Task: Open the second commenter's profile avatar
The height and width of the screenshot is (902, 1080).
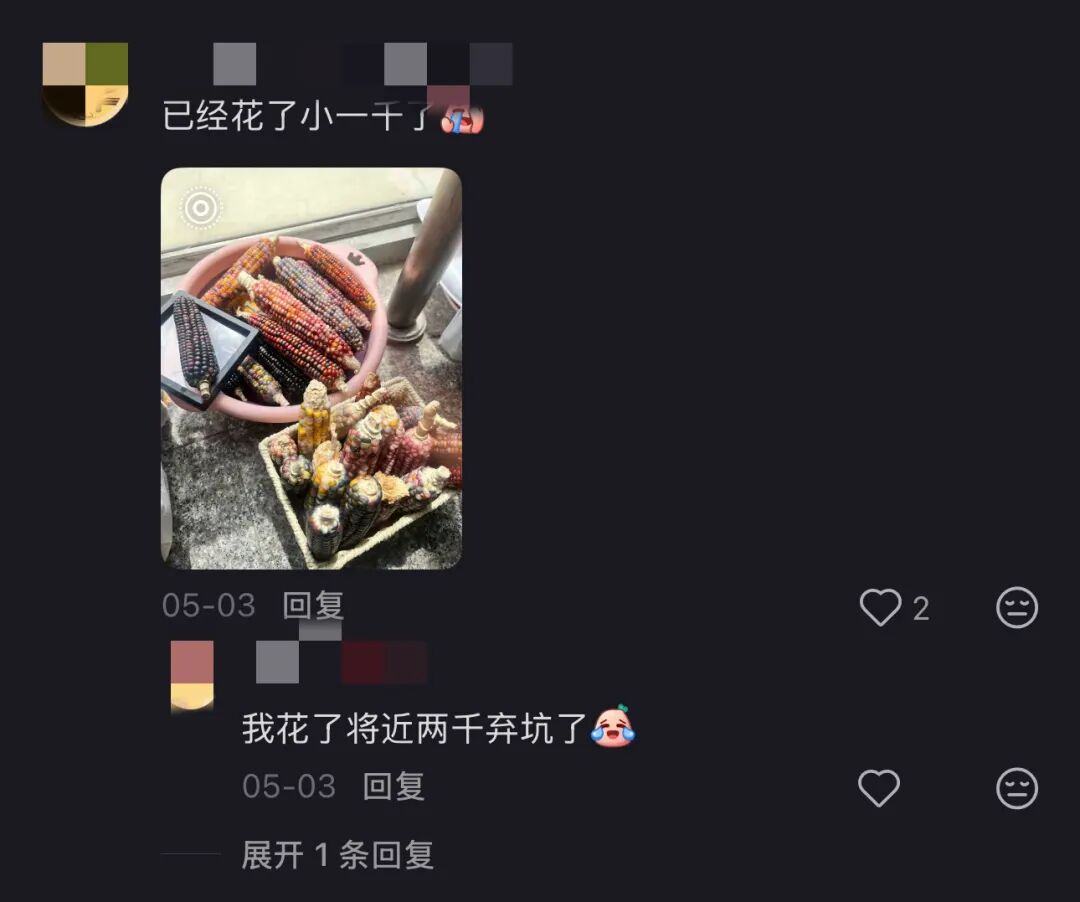Action: pos(192,675)
